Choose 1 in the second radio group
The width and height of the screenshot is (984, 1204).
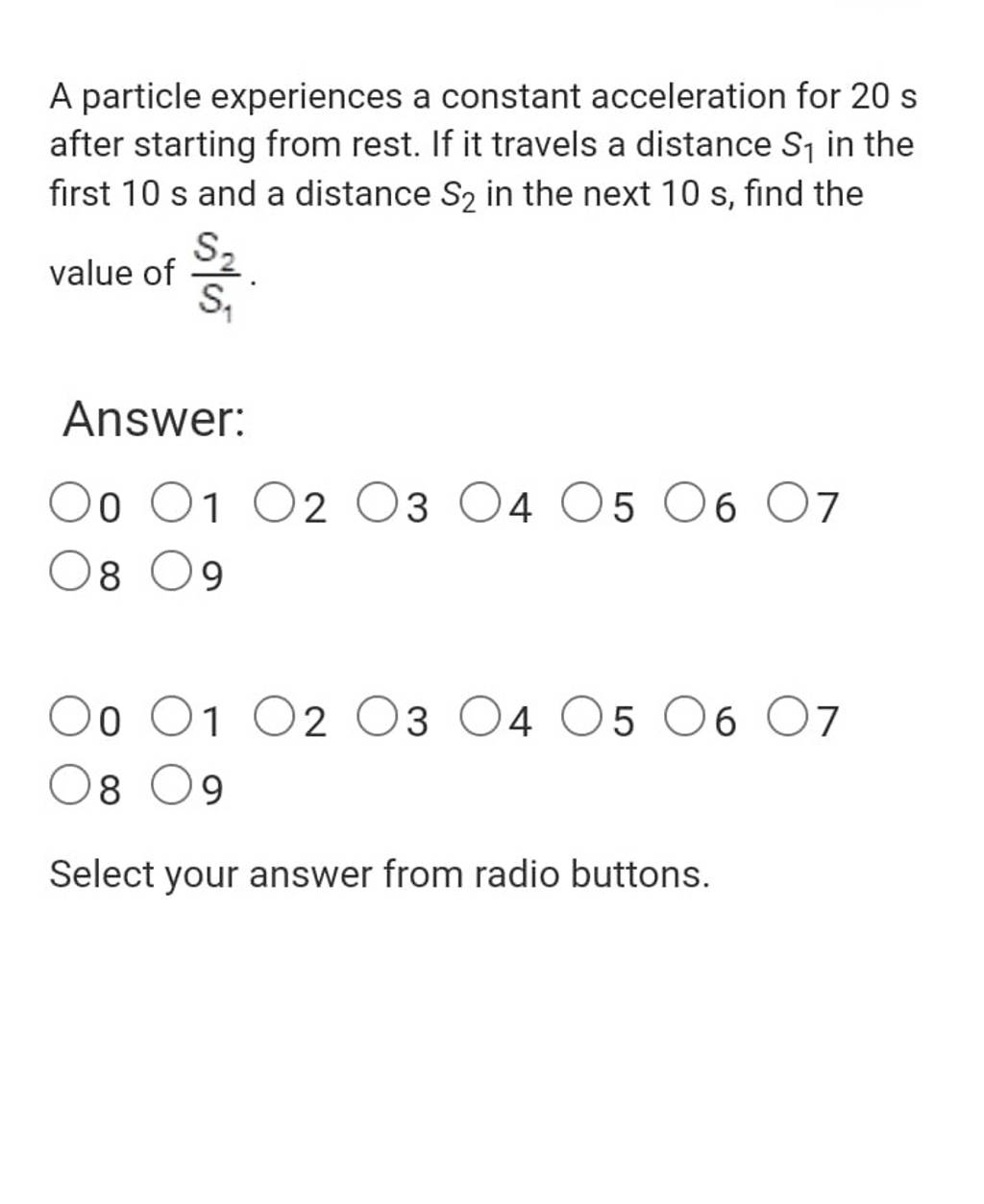pyautogui.click(x=171, y=719)
